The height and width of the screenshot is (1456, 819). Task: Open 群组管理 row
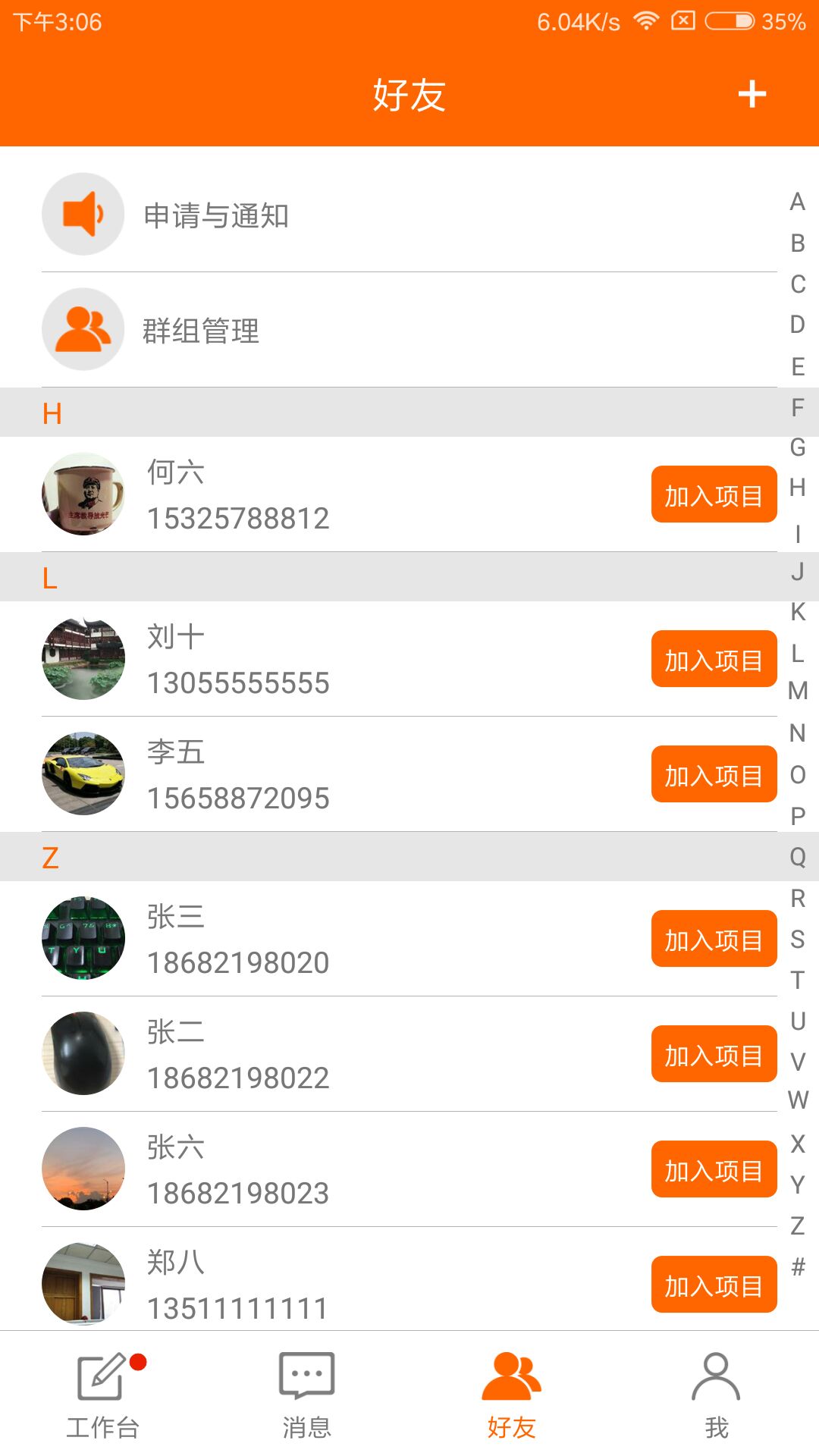point(409,330)
